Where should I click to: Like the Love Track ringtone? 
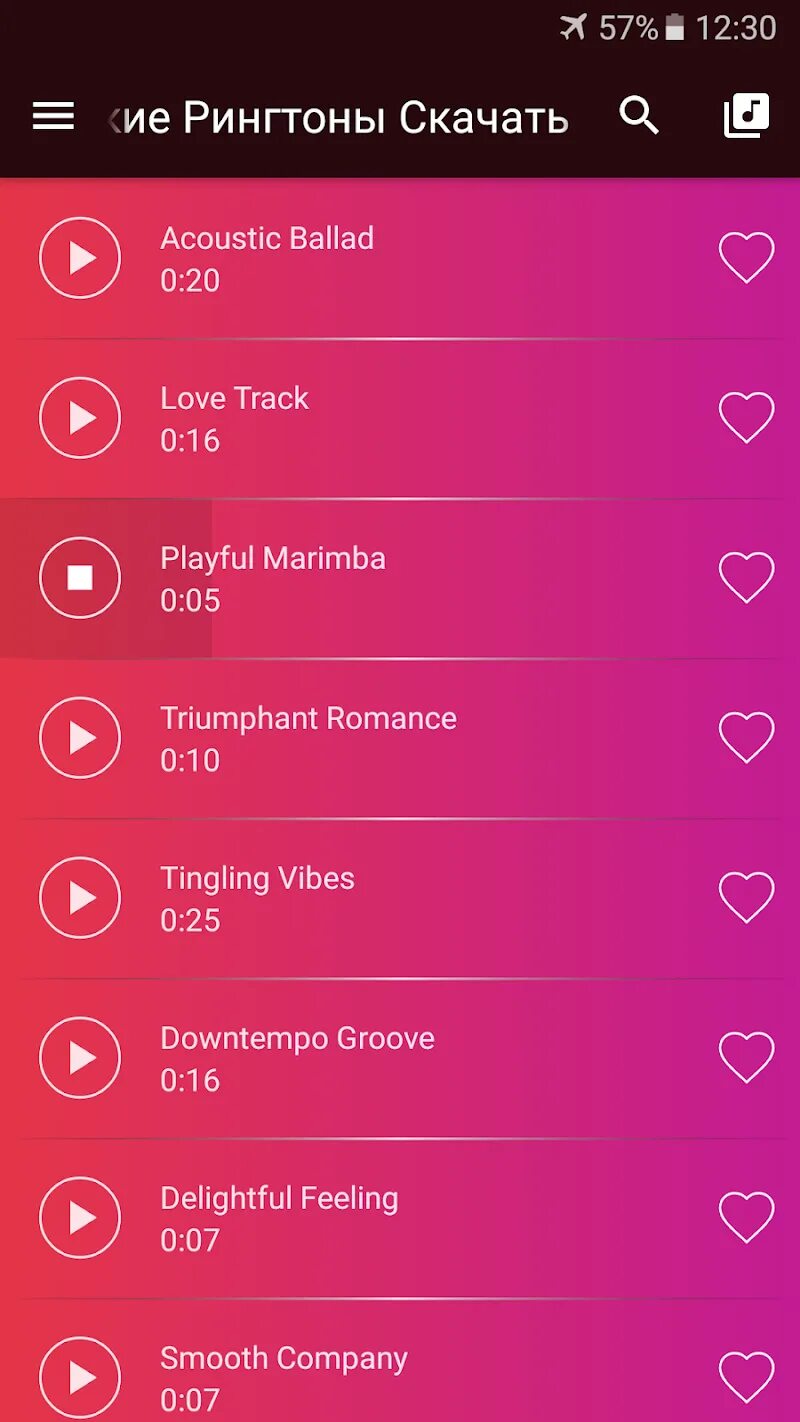point(746,418)
